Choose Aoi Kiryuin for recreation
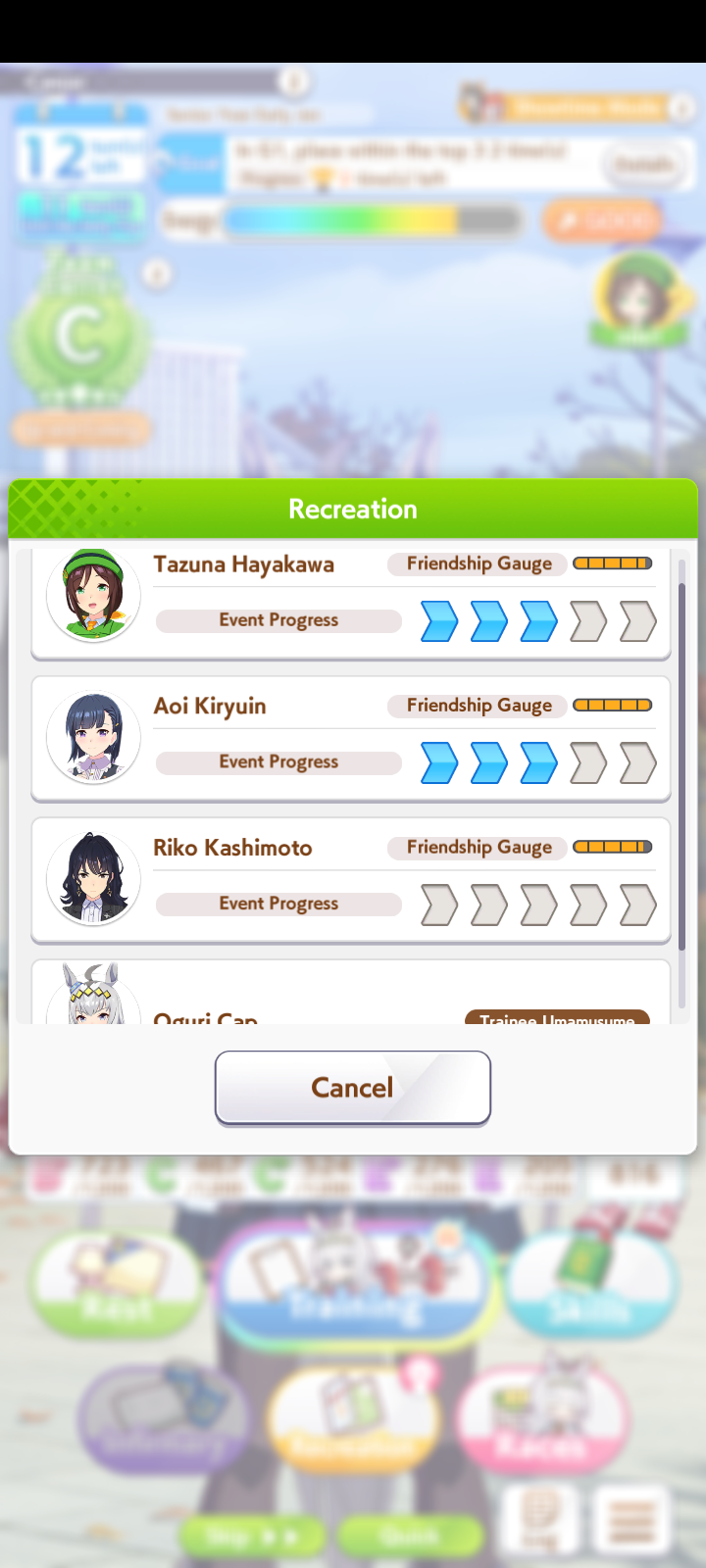This screenshot has width=706, height=1568. 351,739
